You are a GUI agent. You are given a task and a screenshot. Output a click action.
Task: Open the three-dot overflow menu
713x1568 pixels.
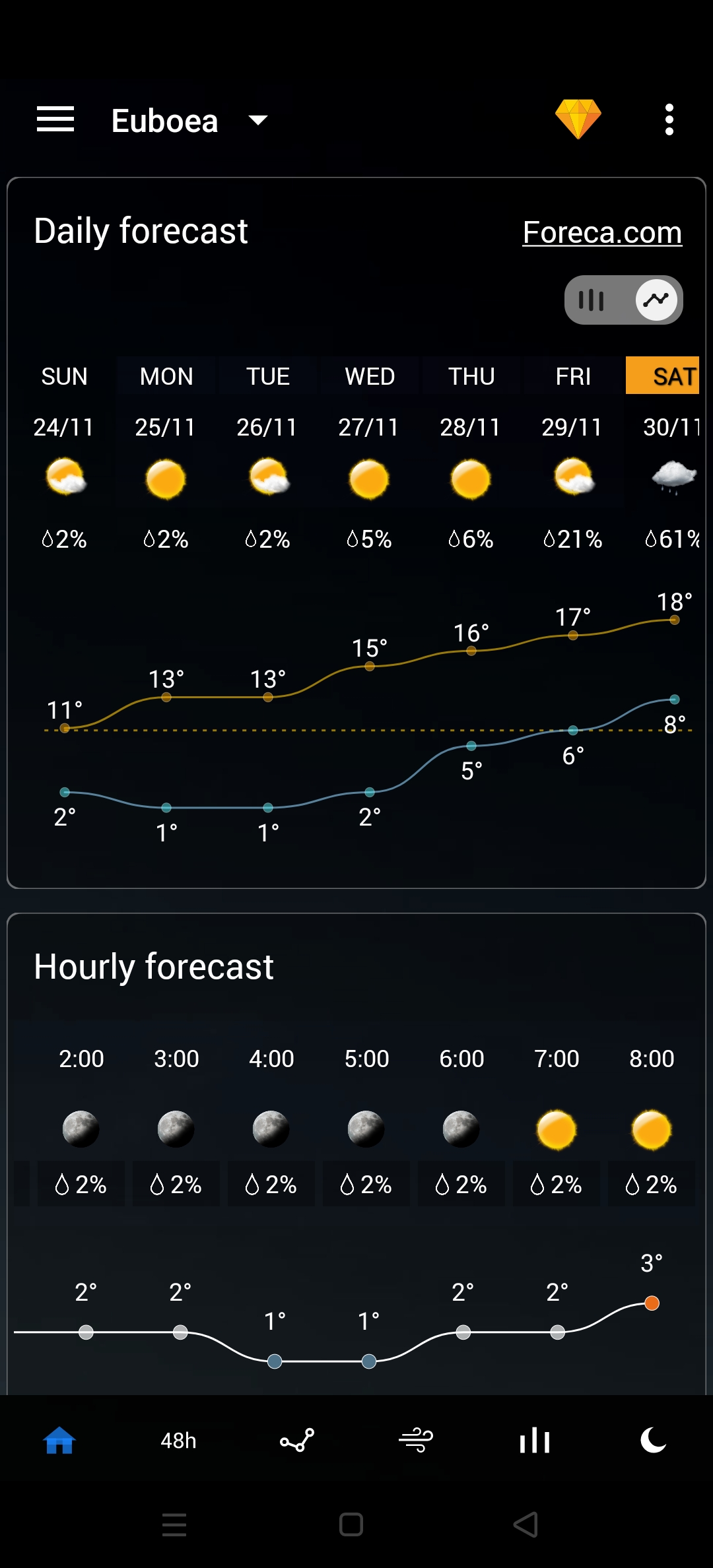coord(669,119)
